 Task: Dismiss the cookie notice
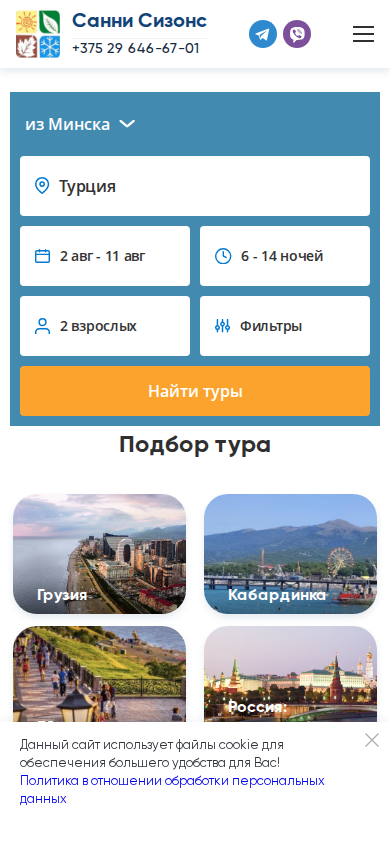[x=372, y=741]
